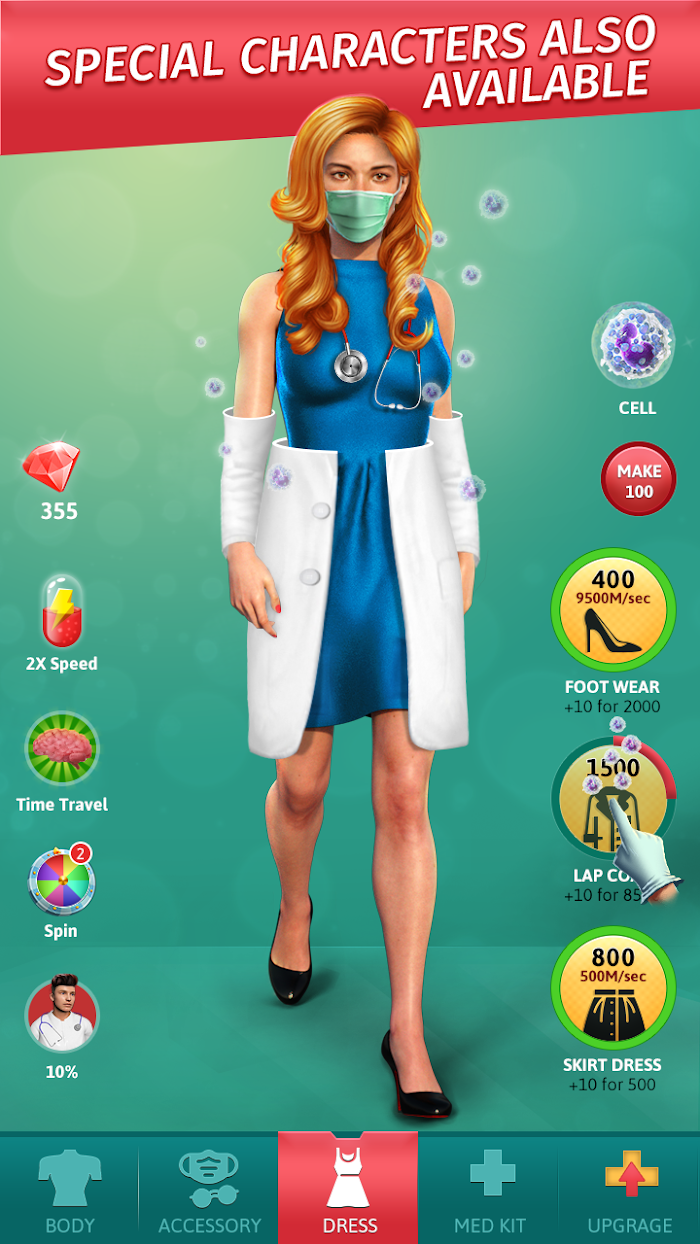
Task: Open the Spin wheel
Action: click(x=62, y=881)
